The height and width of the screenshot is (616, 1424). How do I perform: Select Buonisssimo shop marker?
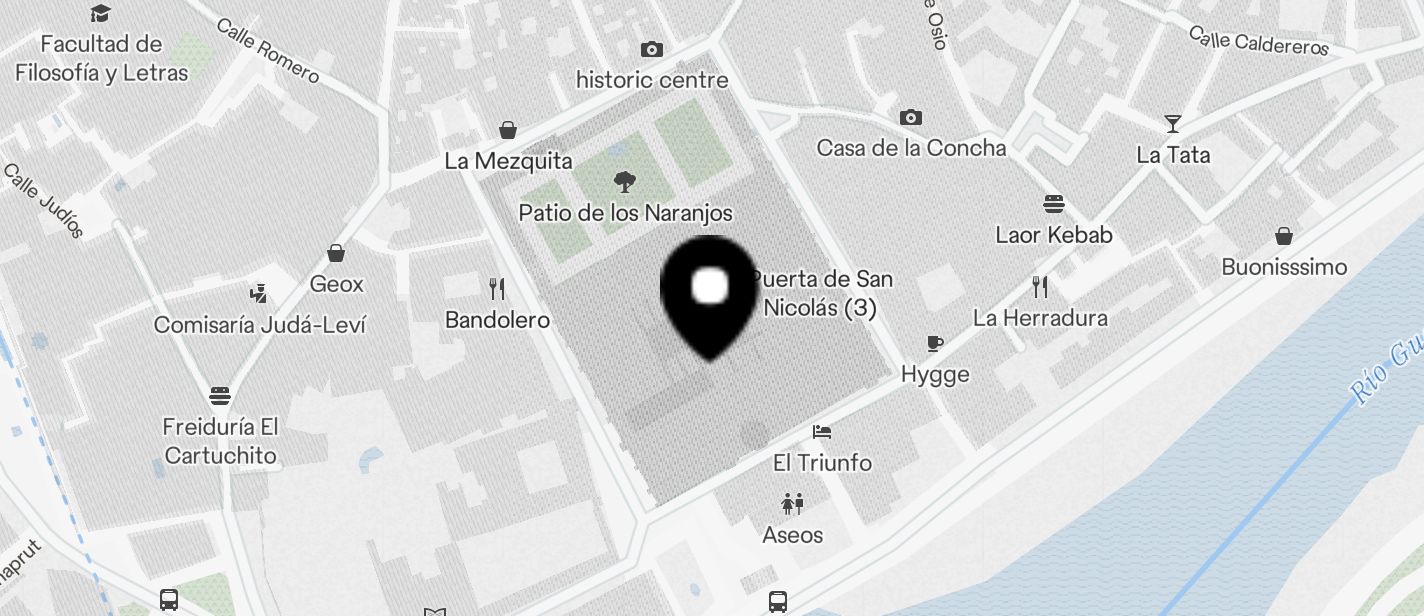click(x=1284, y=237)
